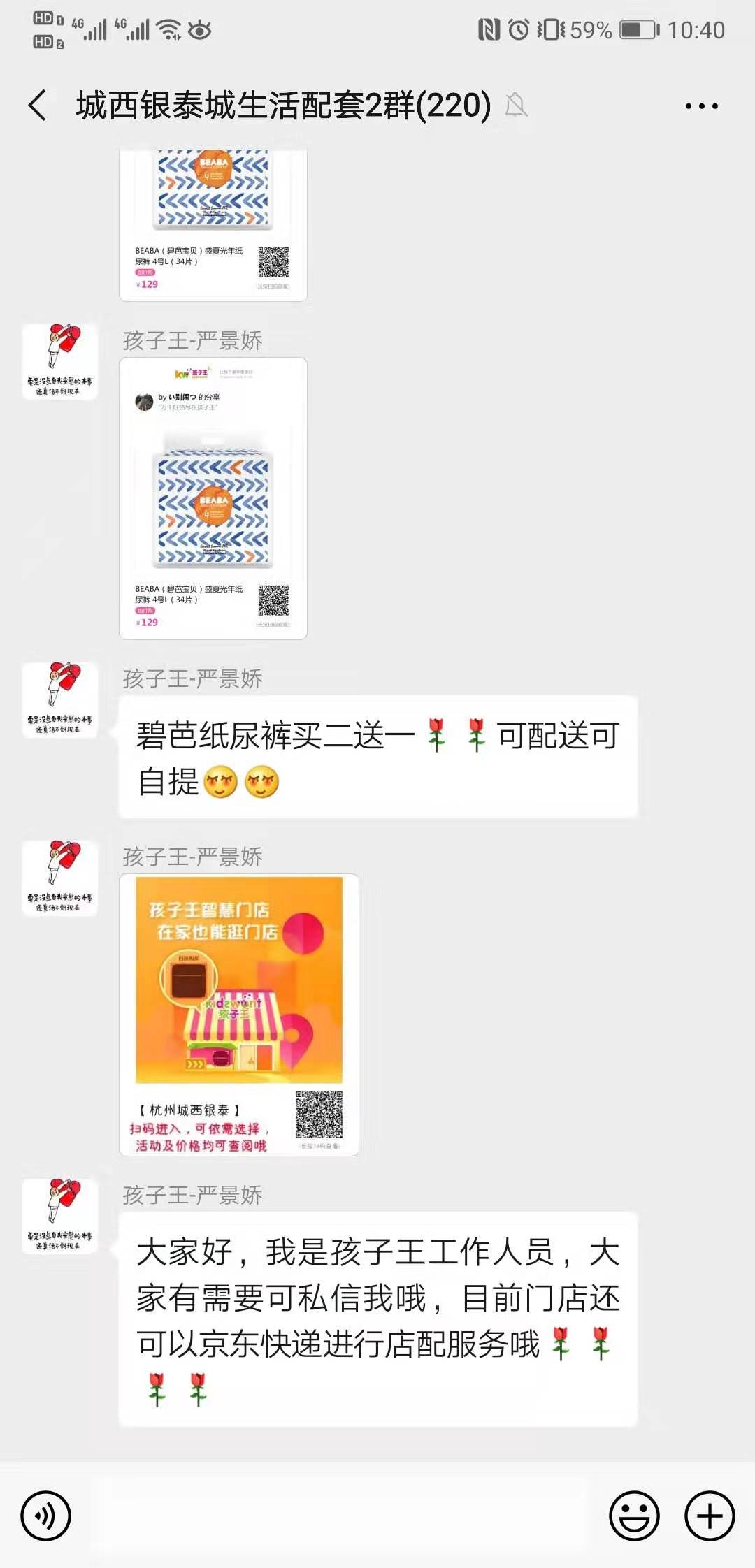Image resolution: width=755 pixels, height=1568 pixels.
Task: Go back from the group chat
Action: pos(38,106)
